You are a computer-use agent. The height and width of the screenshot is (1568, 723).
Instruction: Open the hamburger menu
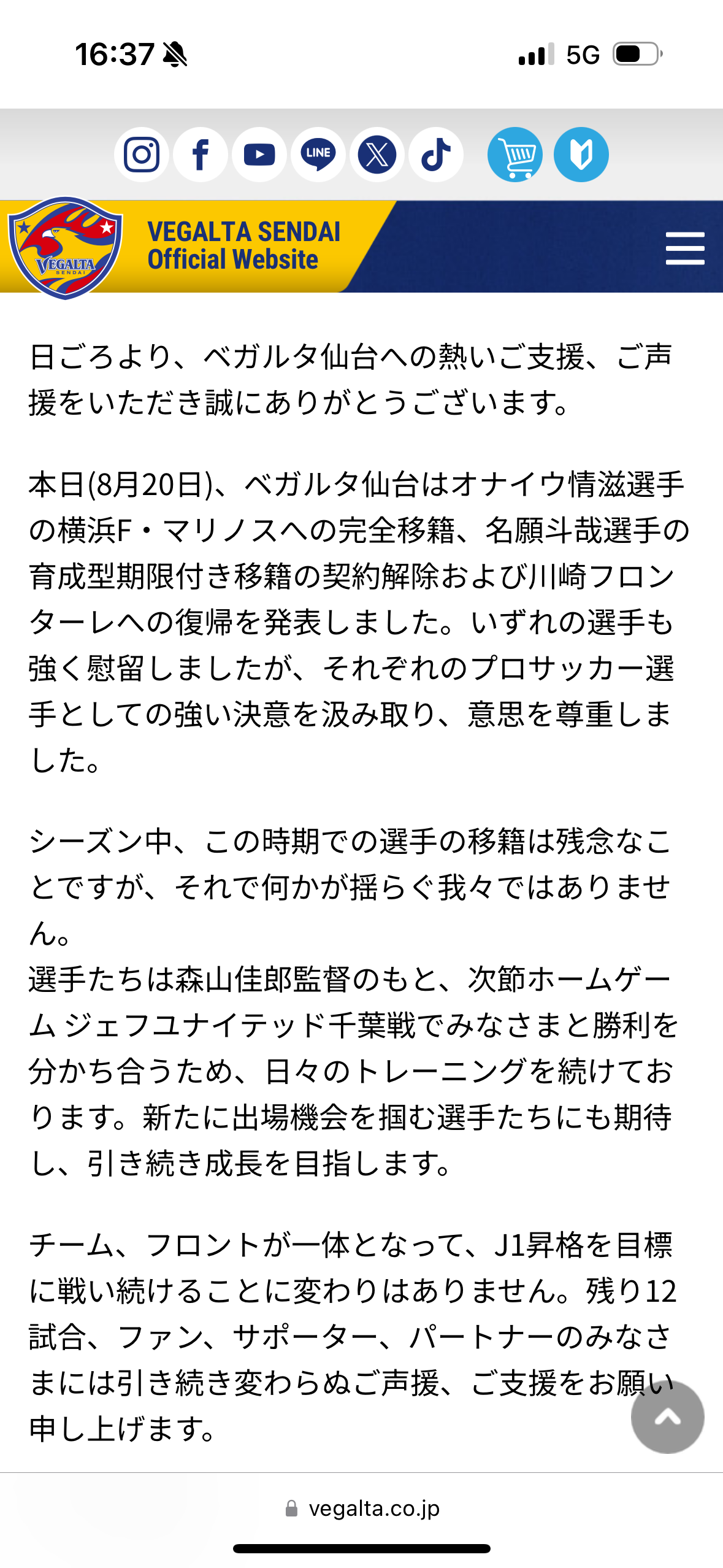pos(685,248)
